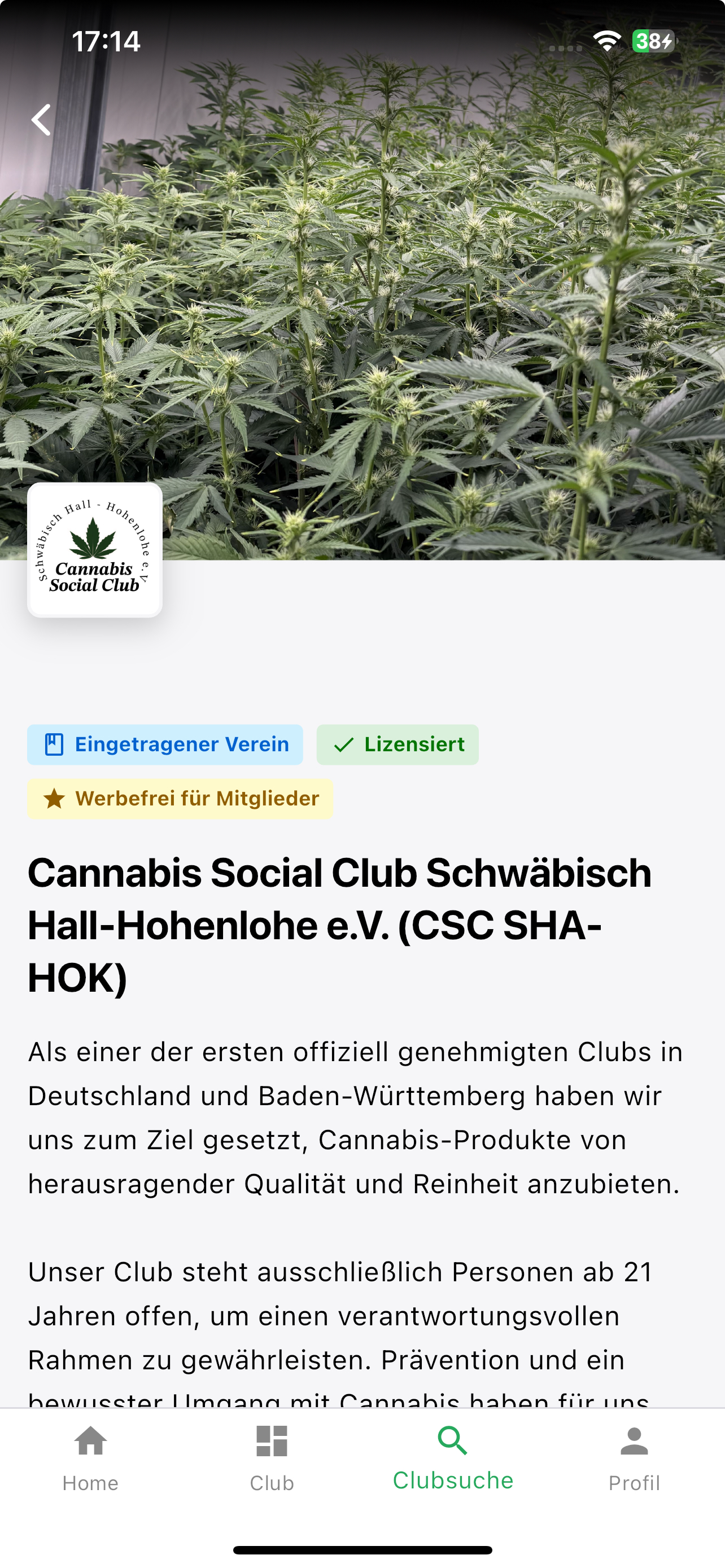The image size is (725, 1568).
Task: Switch to the Home tab
Action: [x=90, y=1458]
